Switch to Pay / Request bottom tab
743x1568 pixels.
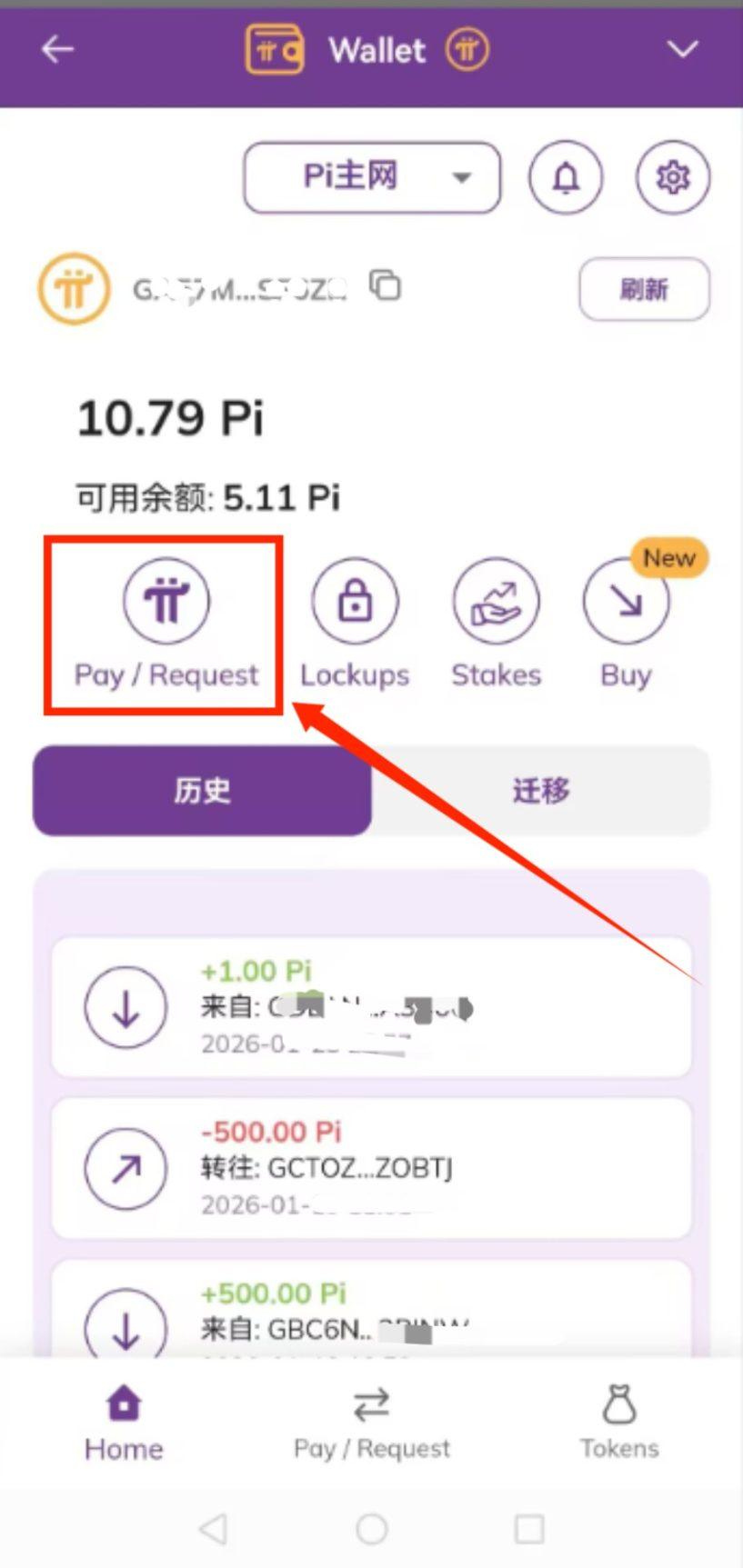[x=371, y=1422]
